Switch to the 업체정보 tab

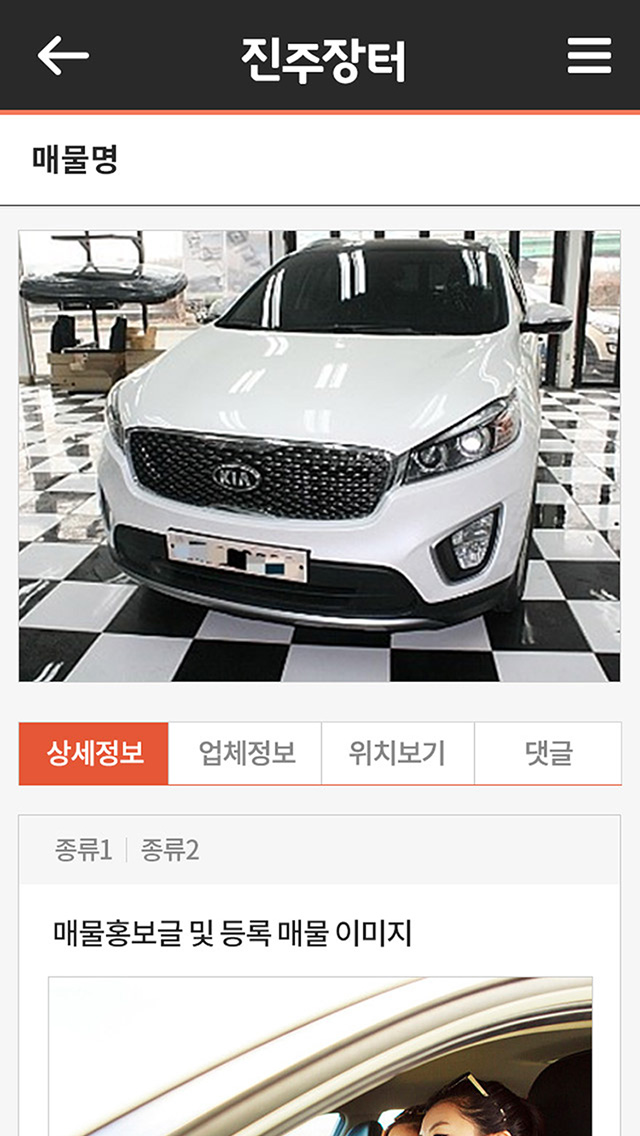coord(246,753)
